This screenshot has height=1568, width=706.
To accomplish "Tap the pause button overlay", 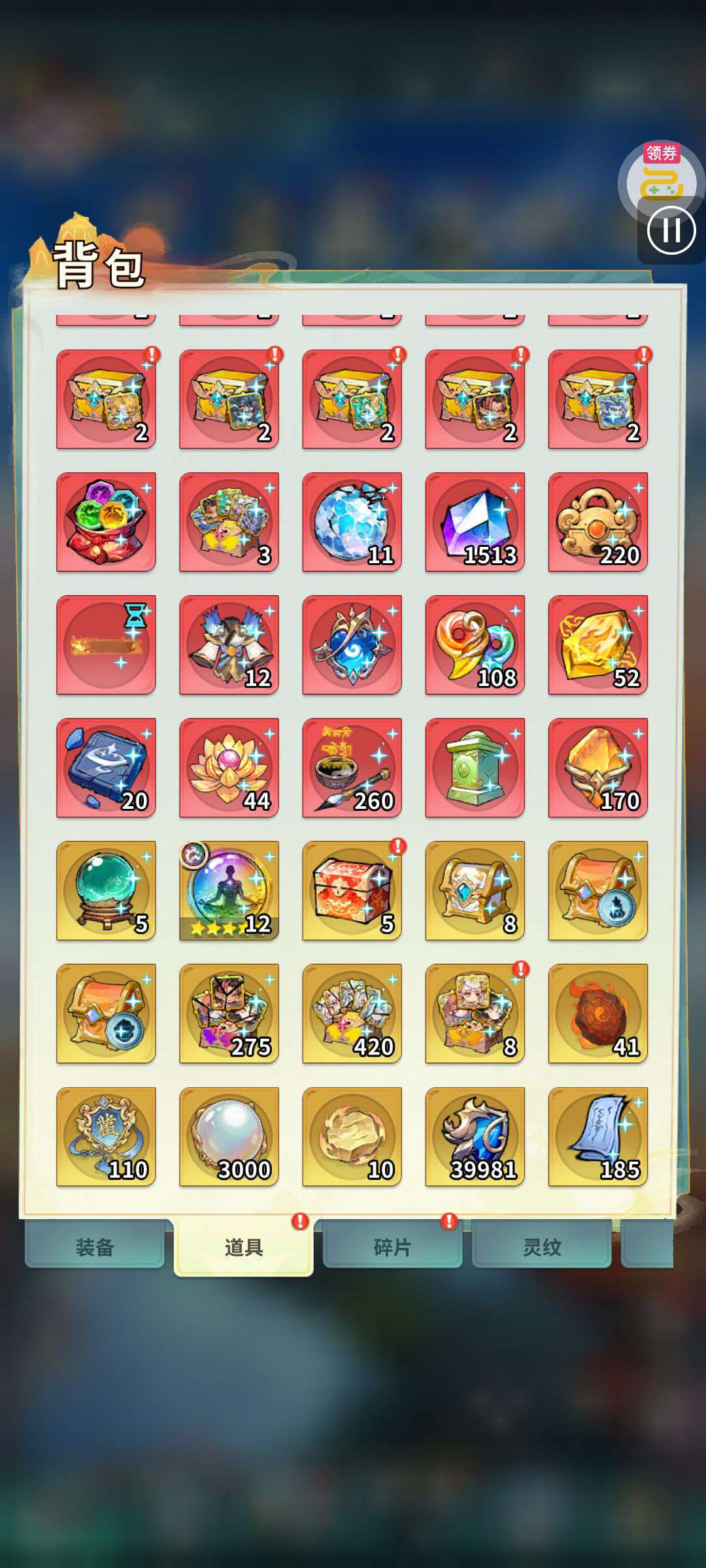I will 671,230.
